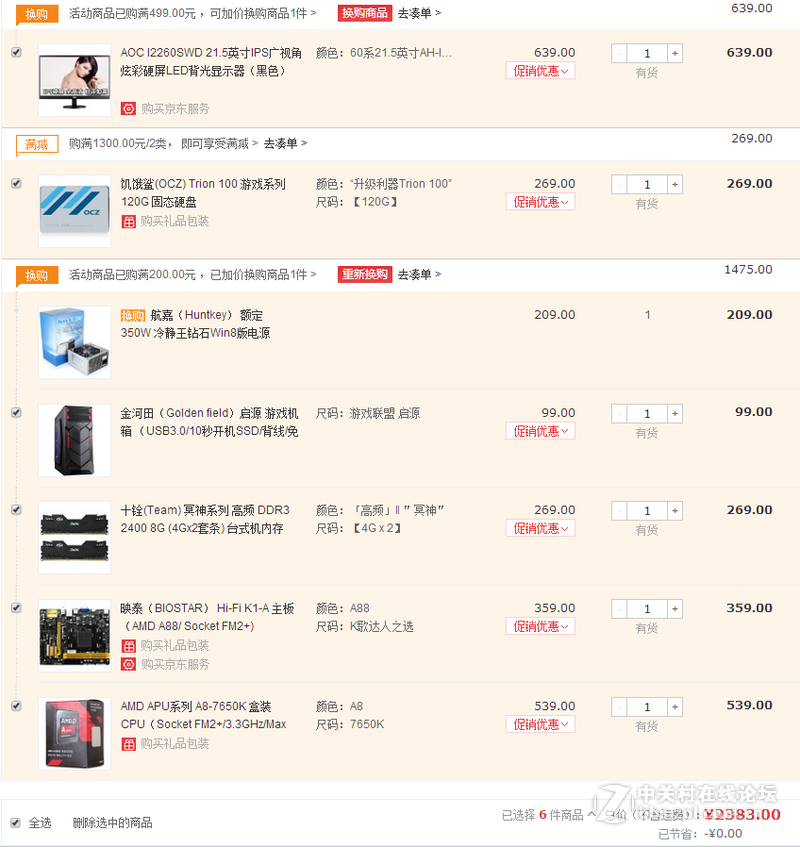
Task: Expand 促销优惠 for the AOC monitor
Action: (543, 71)
